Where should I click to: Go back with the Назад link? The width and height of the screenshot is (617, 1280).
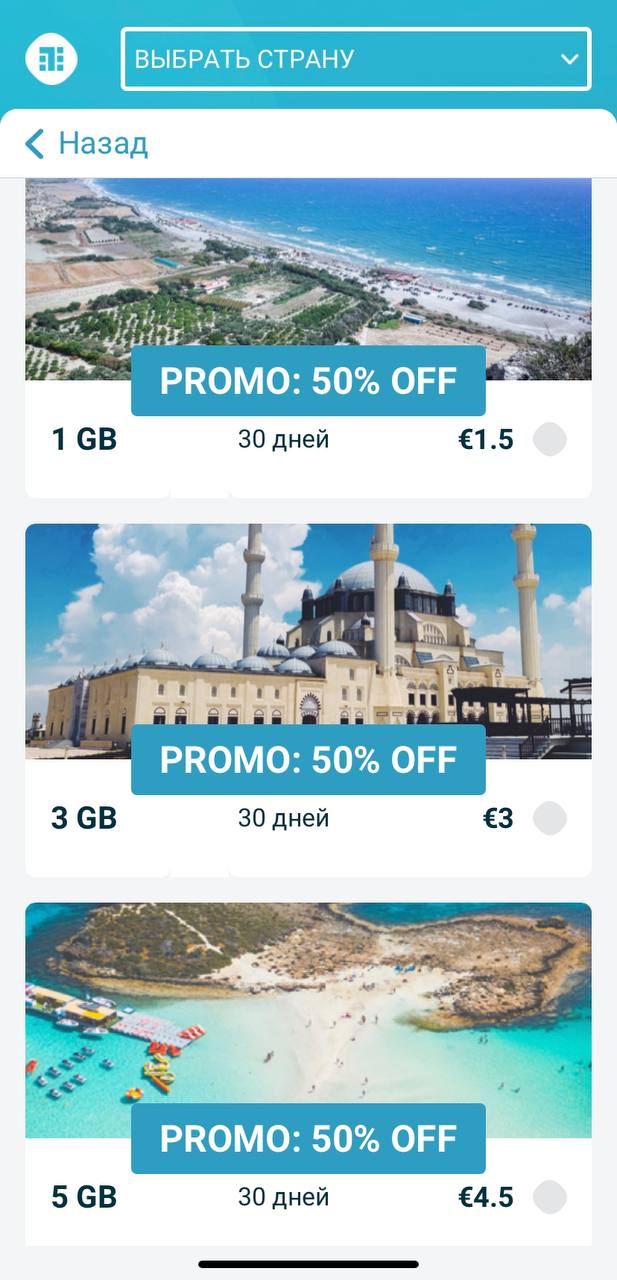click(x=86, y=144)
